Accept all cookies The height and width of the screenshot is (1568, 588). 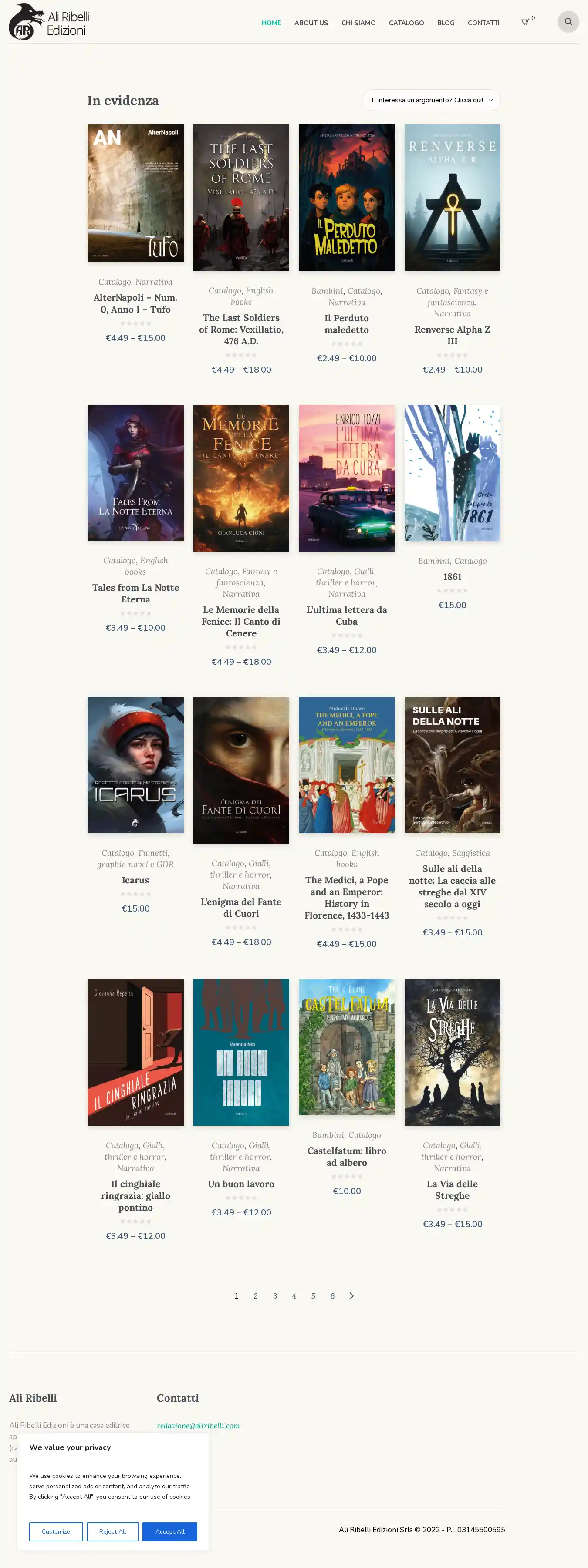click(169, 1531)
